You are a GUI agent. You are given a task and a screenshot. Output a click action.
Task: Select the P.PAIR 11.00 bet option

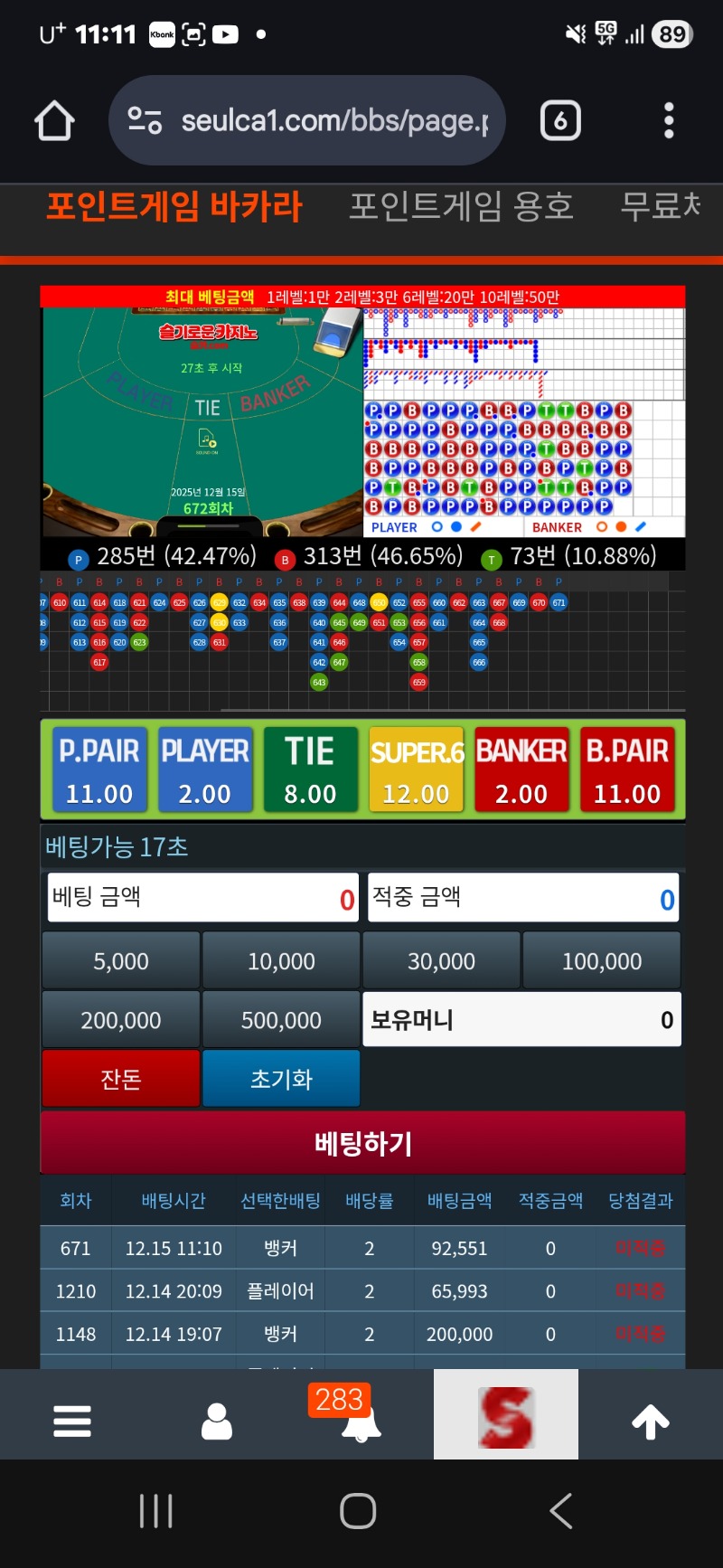(99, 769)
